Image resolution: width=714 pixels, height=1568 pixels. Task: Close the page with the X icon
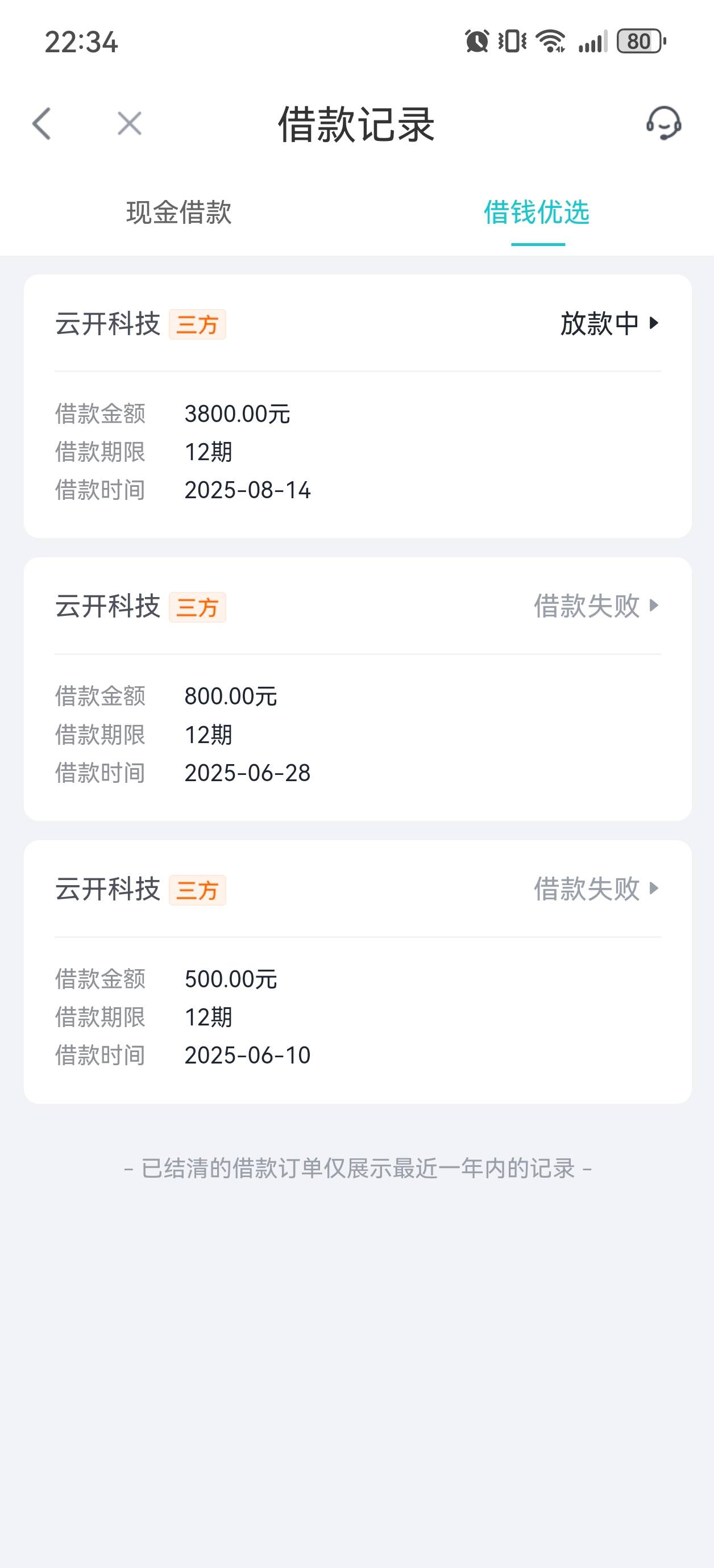coord(129,124)
